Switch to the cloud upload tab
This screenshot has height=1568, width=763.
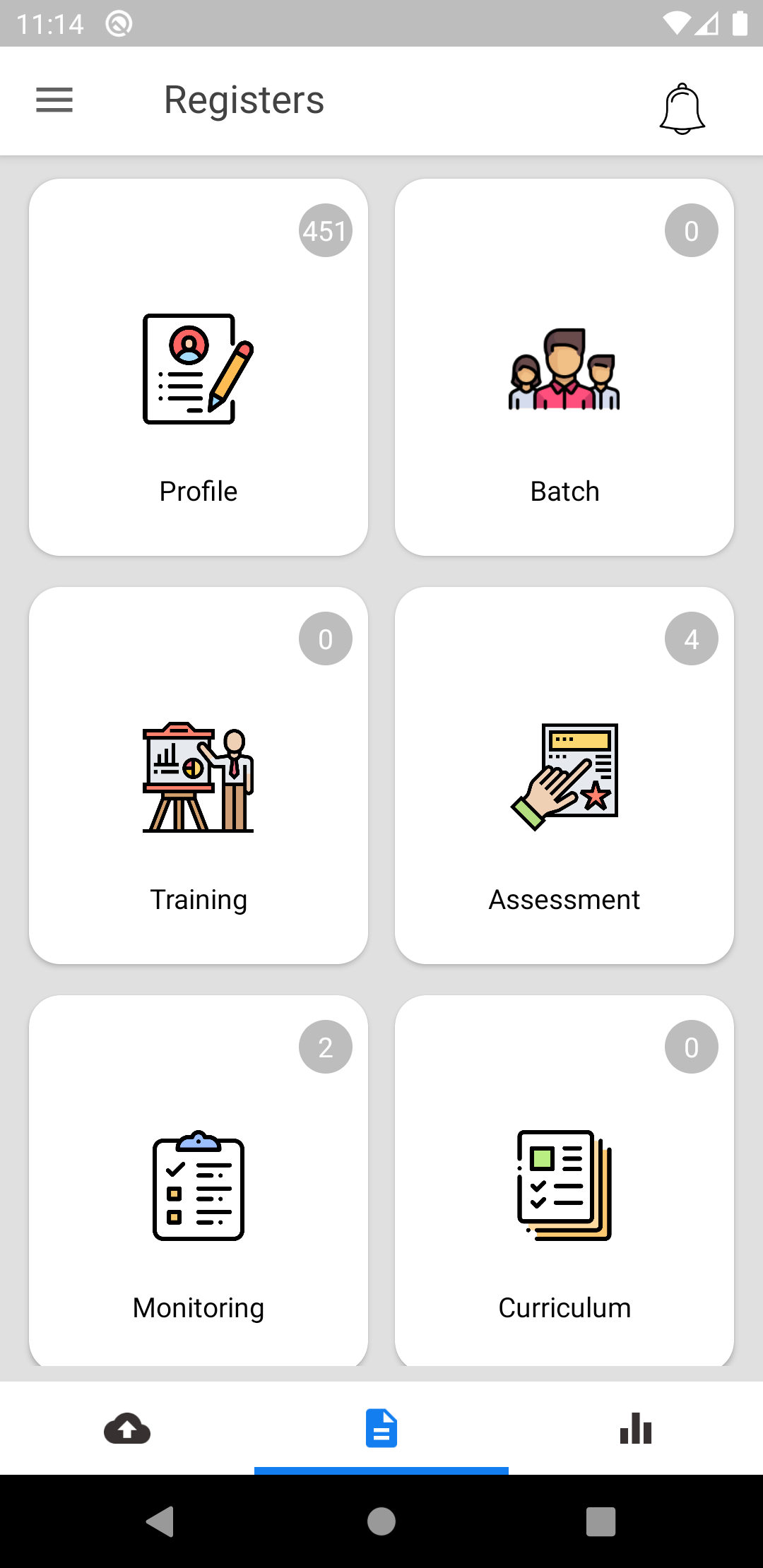[127, 1428]
